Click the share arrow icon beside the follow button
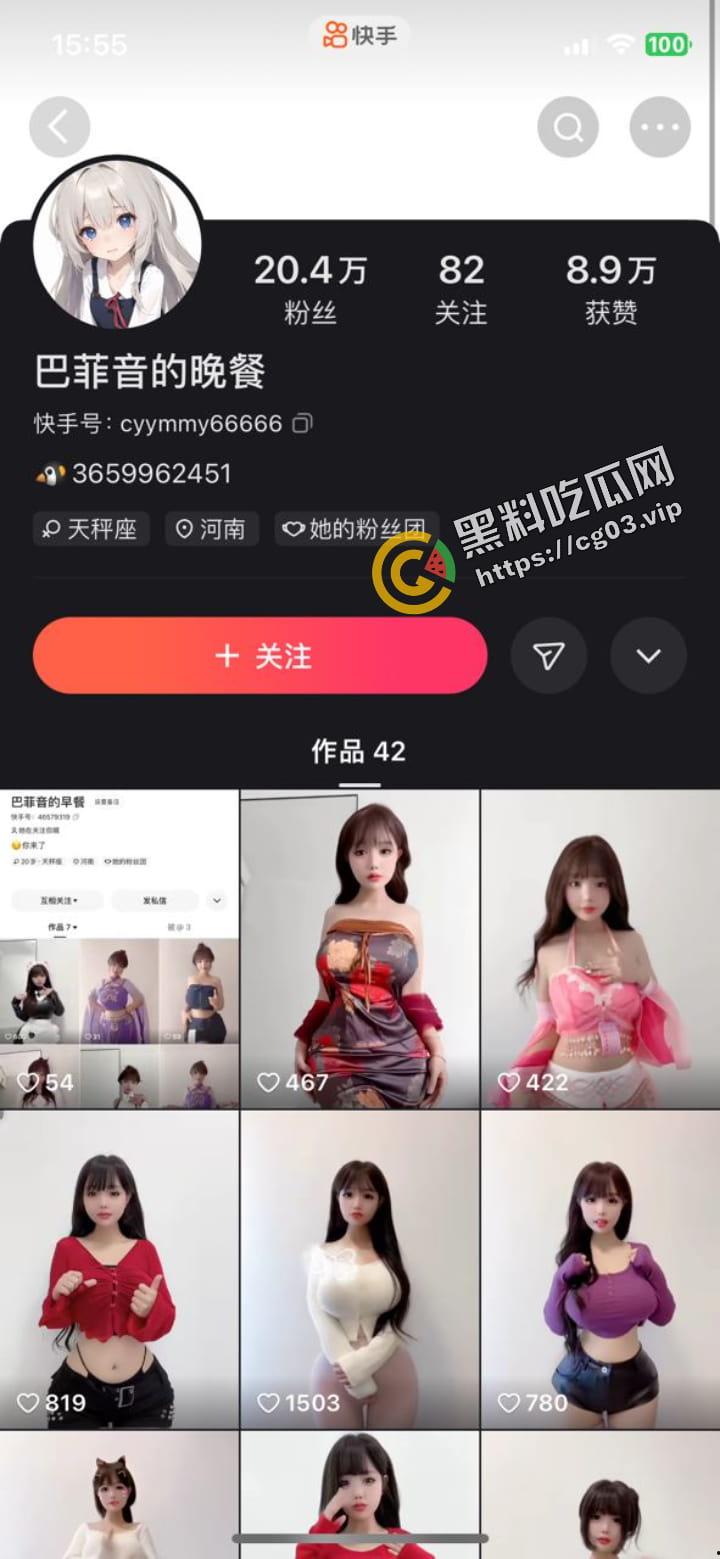The image size is (720, 1559). (x=549, y=656)
